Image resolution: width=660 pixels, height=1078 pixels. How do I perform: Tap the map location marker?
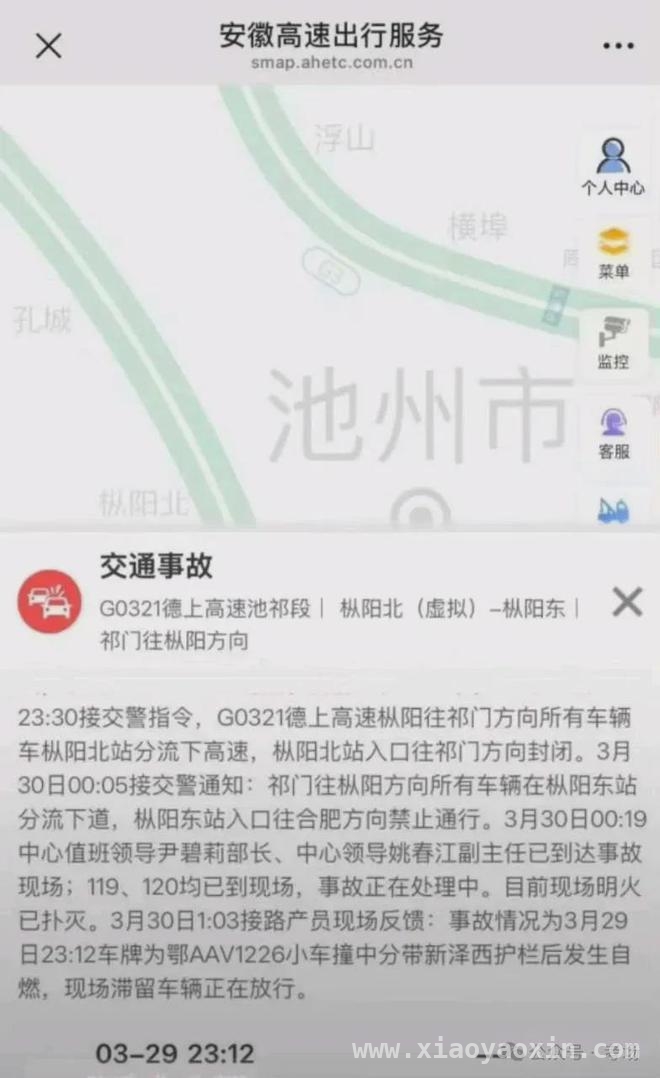click(x=421, y=510)
